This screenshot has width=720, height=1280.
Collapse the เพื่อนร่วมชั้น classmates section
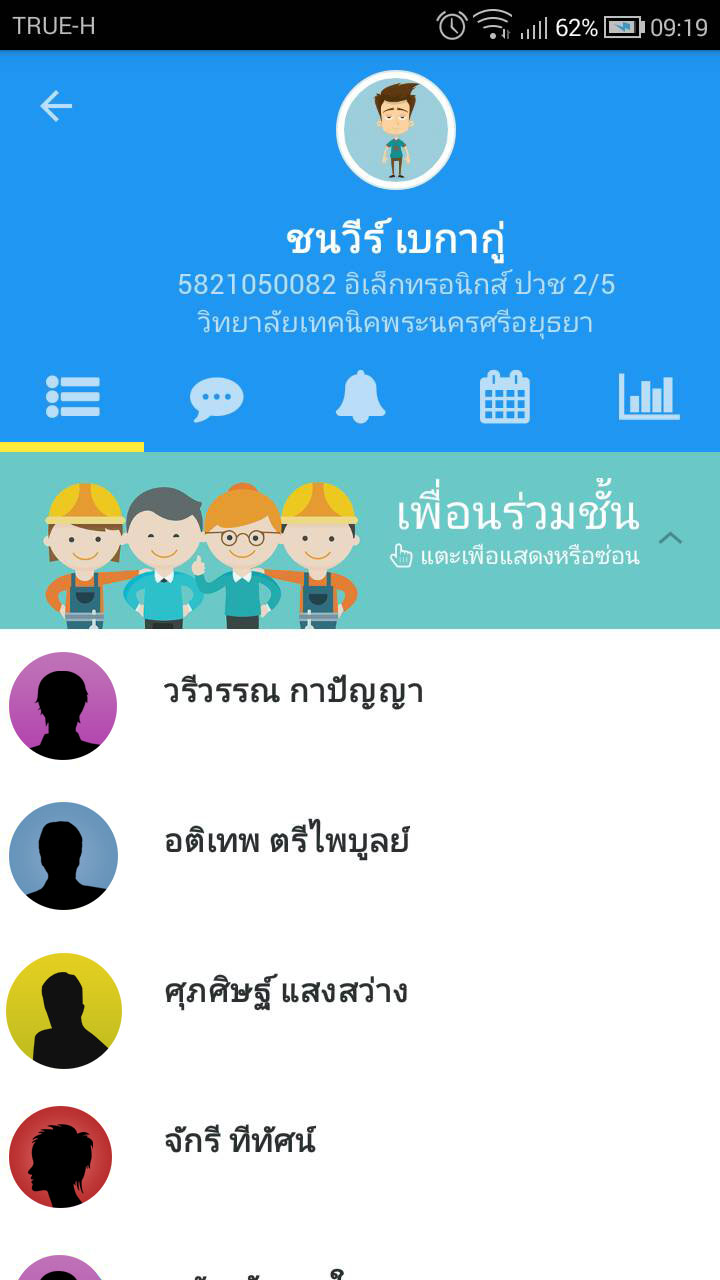pyautogui.click(x=670, y=538)
